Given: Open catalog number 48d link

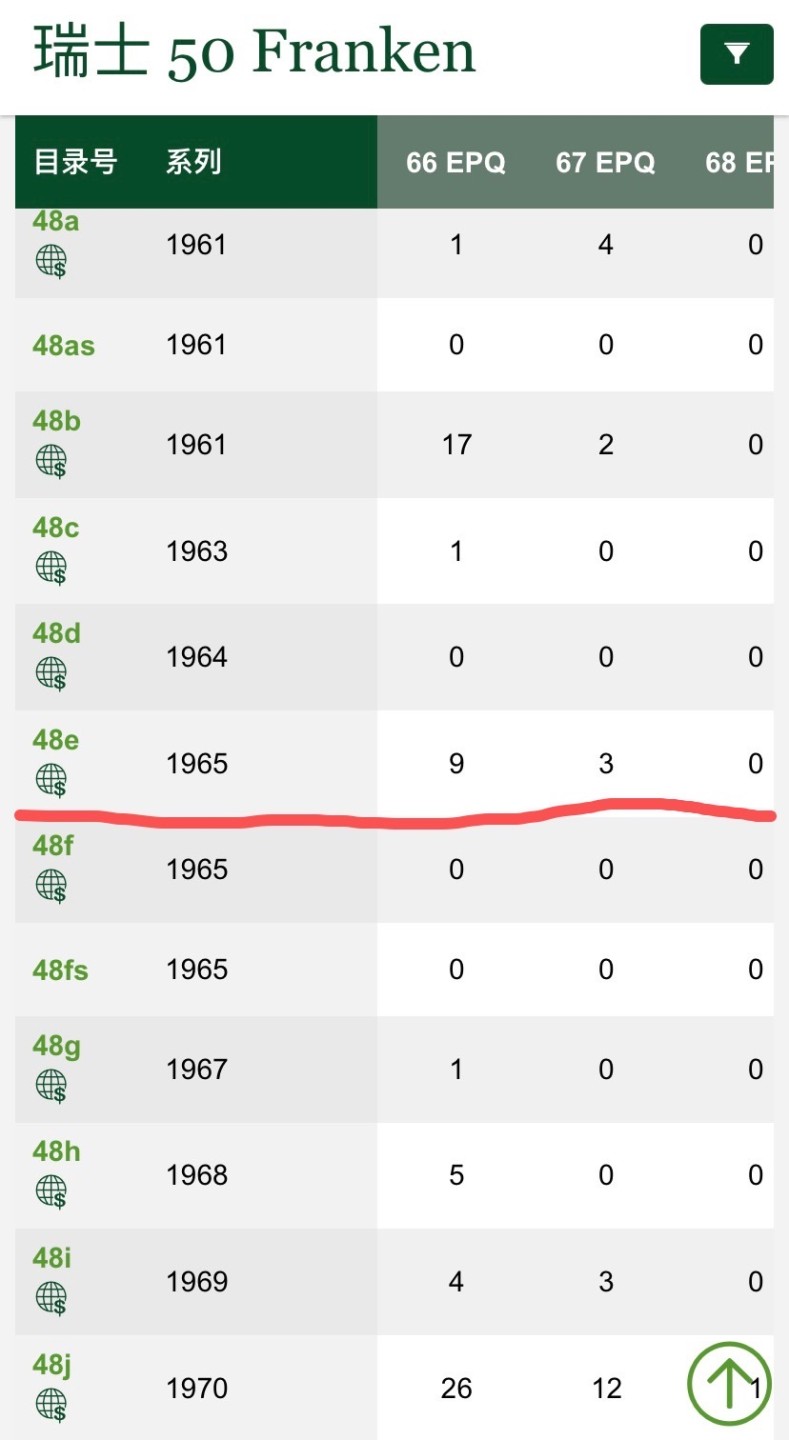Looking at the screenshot, I should point(56,634).
